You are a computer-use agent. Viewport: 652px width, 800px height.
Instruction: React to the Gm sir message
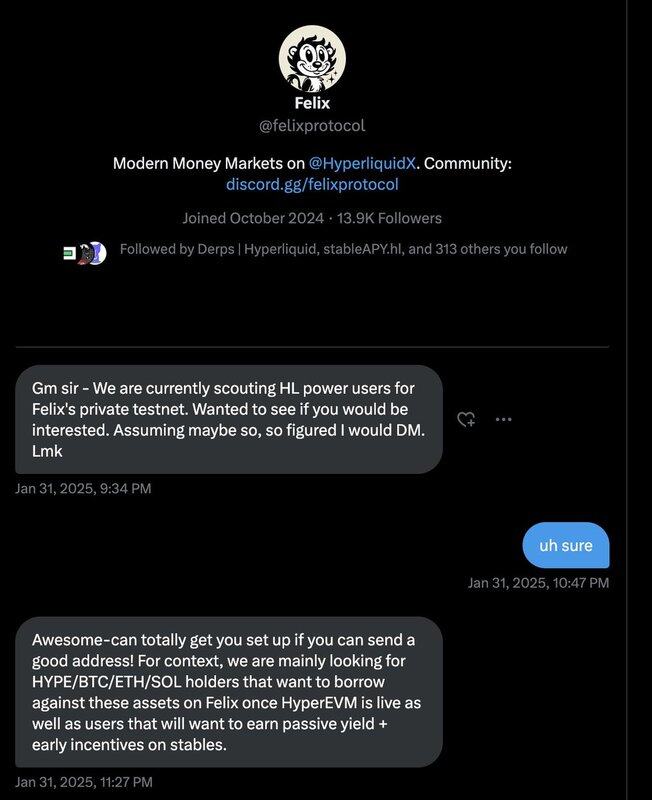coord(466,420)
